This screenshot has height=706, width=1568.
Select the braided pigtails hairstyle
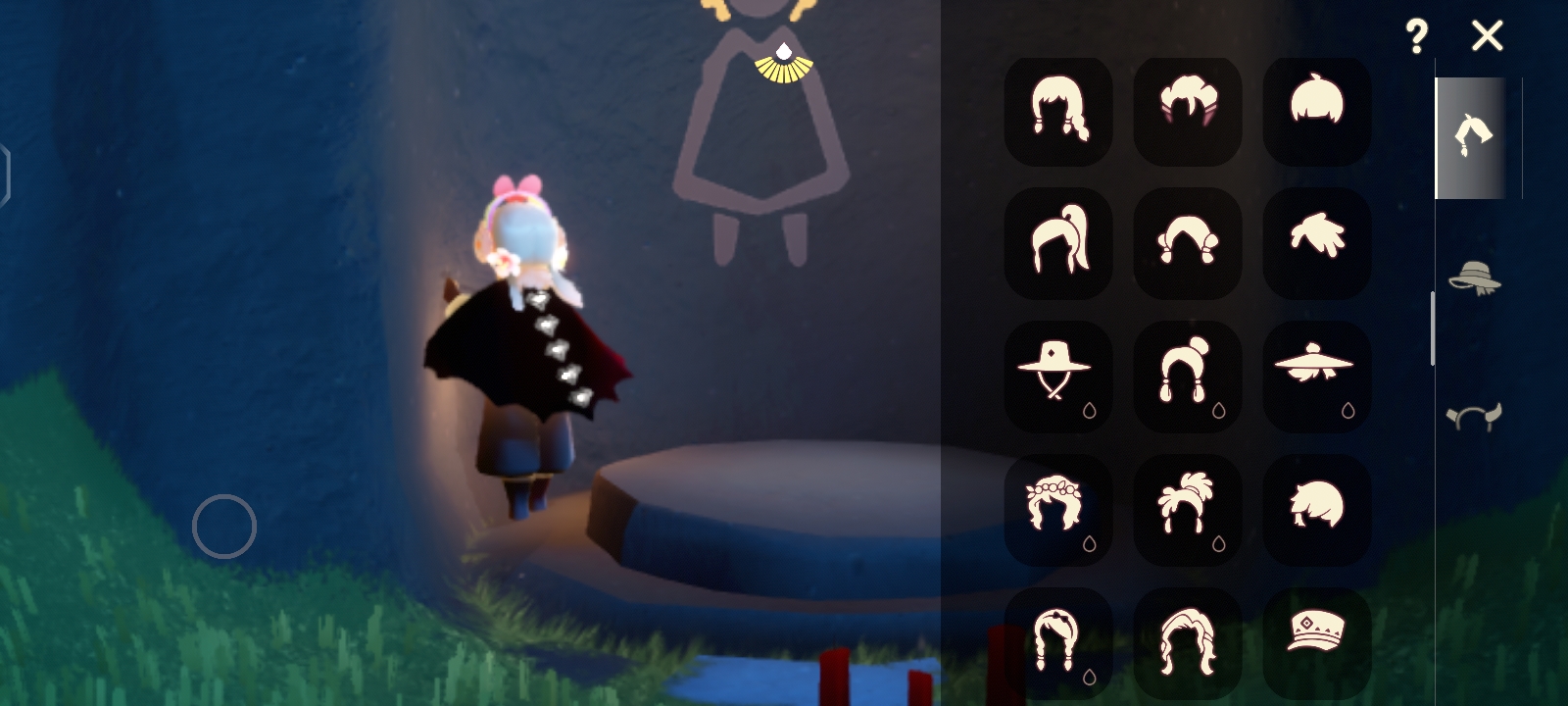(x=1058, y=110)
